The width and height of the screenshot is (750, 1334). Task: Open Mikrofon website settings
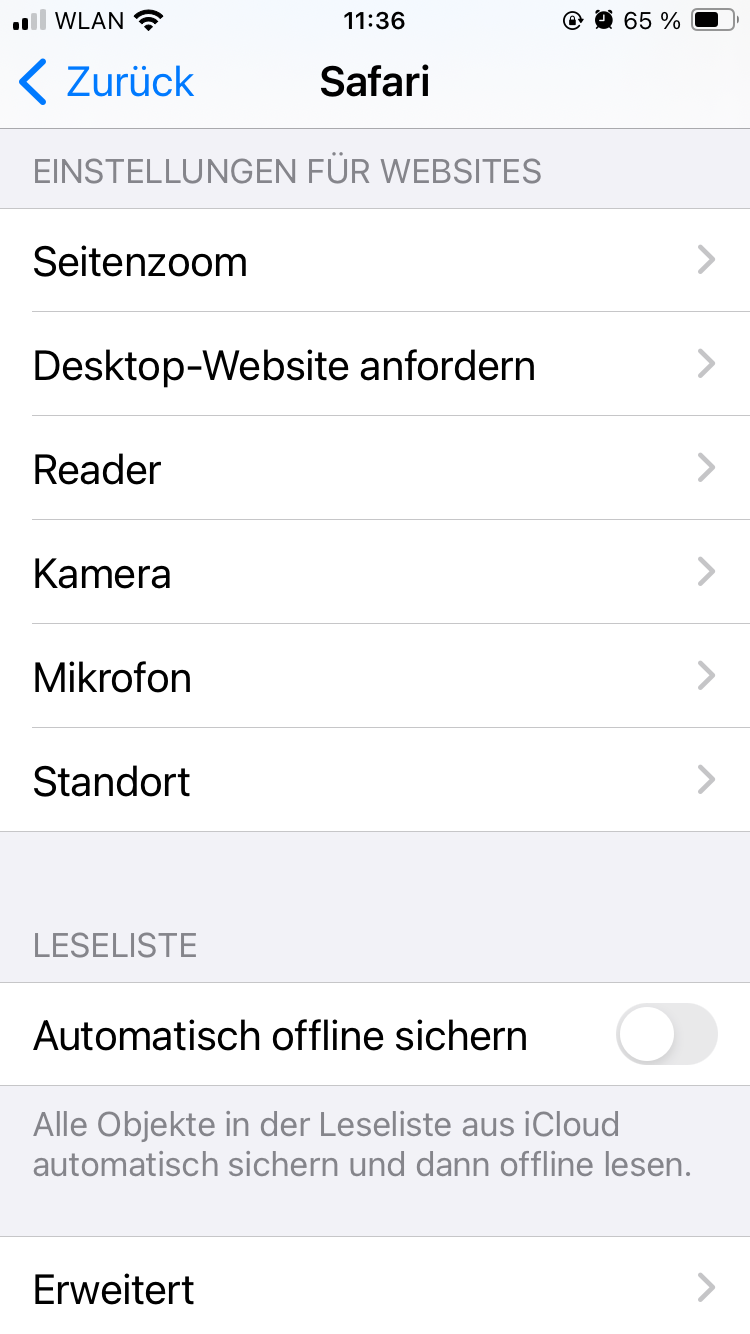click(x=375, y=676)
